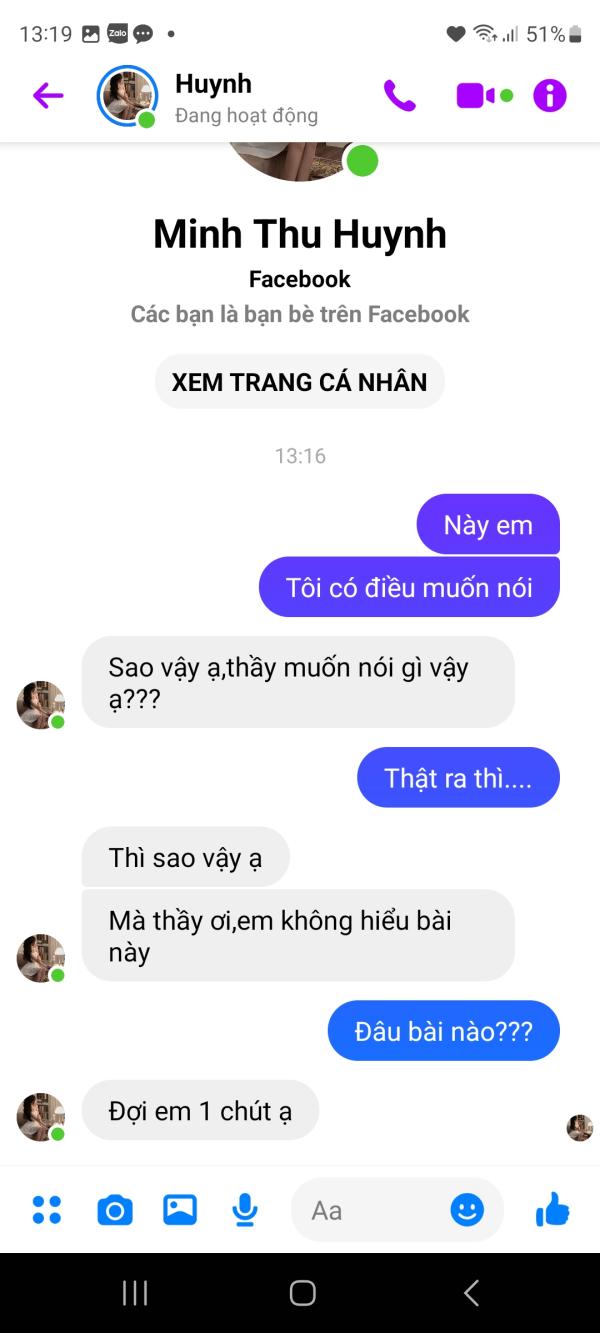
Task: Start a voice call with Huynh
Action: (x=399, y=96)
